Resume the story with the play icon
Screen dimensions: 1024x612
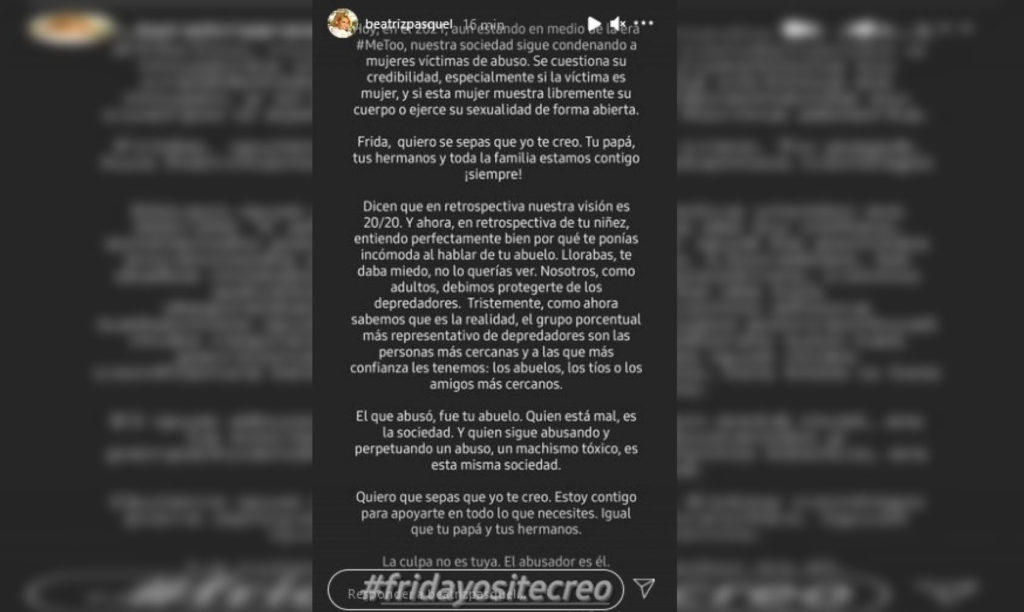point(594,23)
